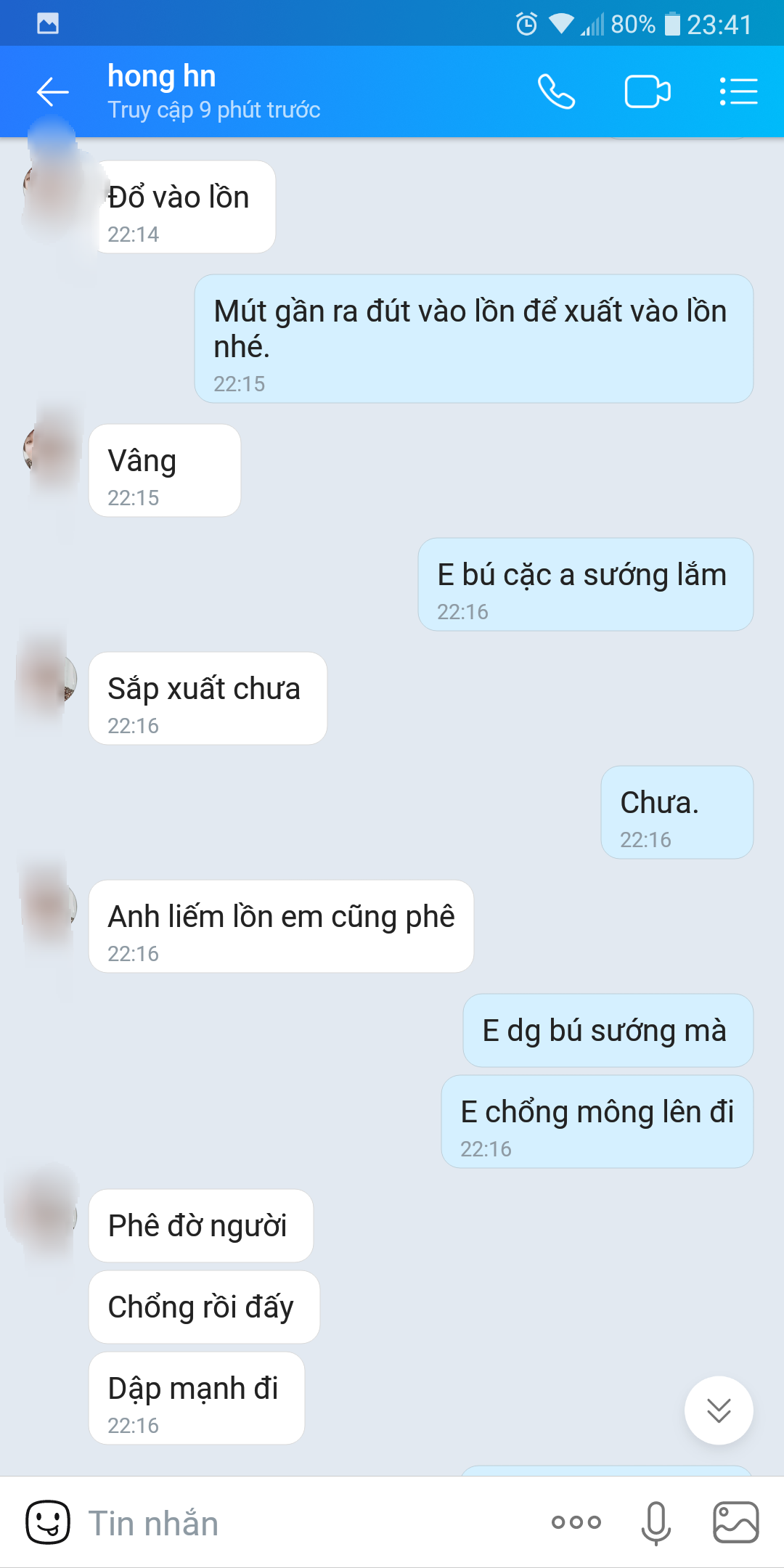Start a voice call with hong hn
Viewport: 784px width, 1568px height.
[x=556, y=92]
